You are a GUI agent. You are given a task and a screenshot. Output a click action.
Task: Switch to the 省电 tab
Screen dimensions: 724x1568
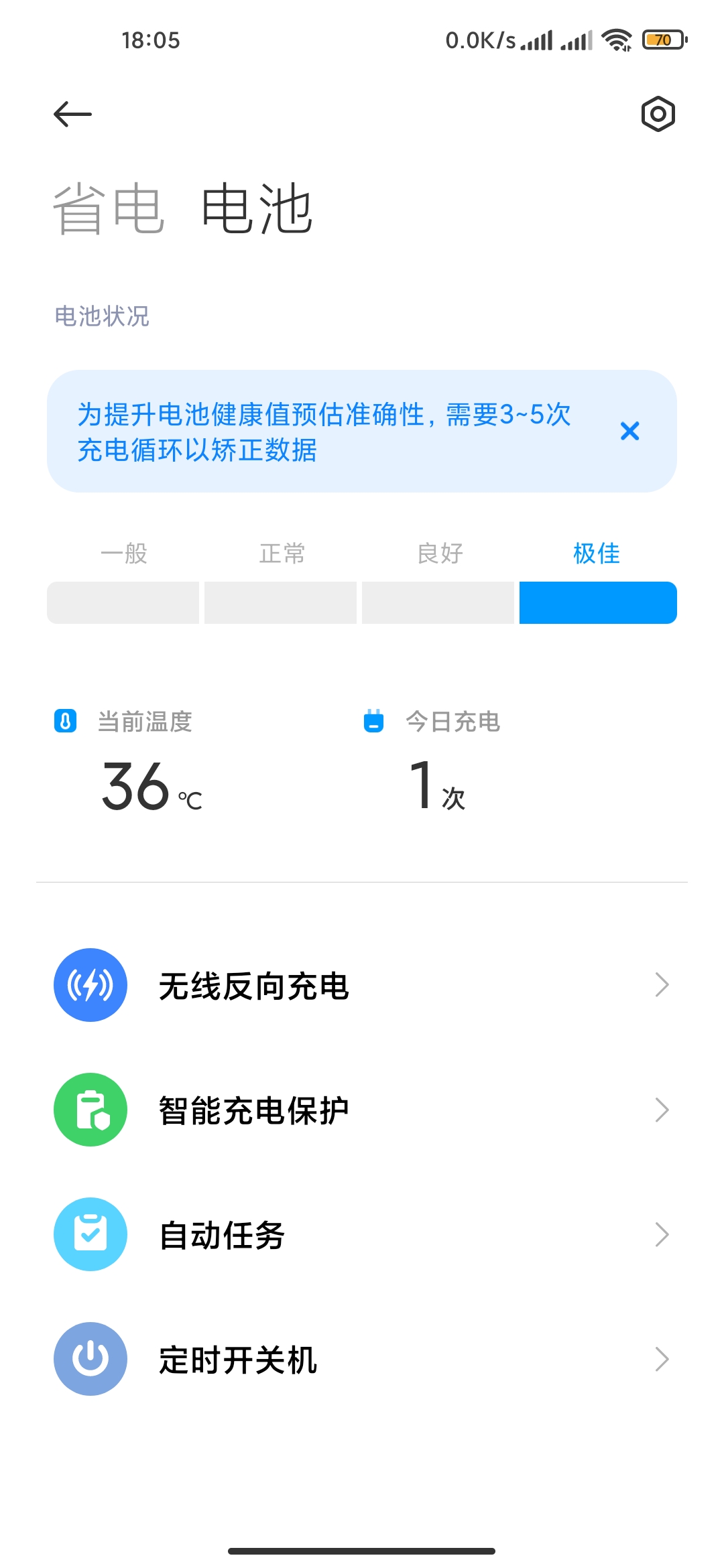coord(108,209)
